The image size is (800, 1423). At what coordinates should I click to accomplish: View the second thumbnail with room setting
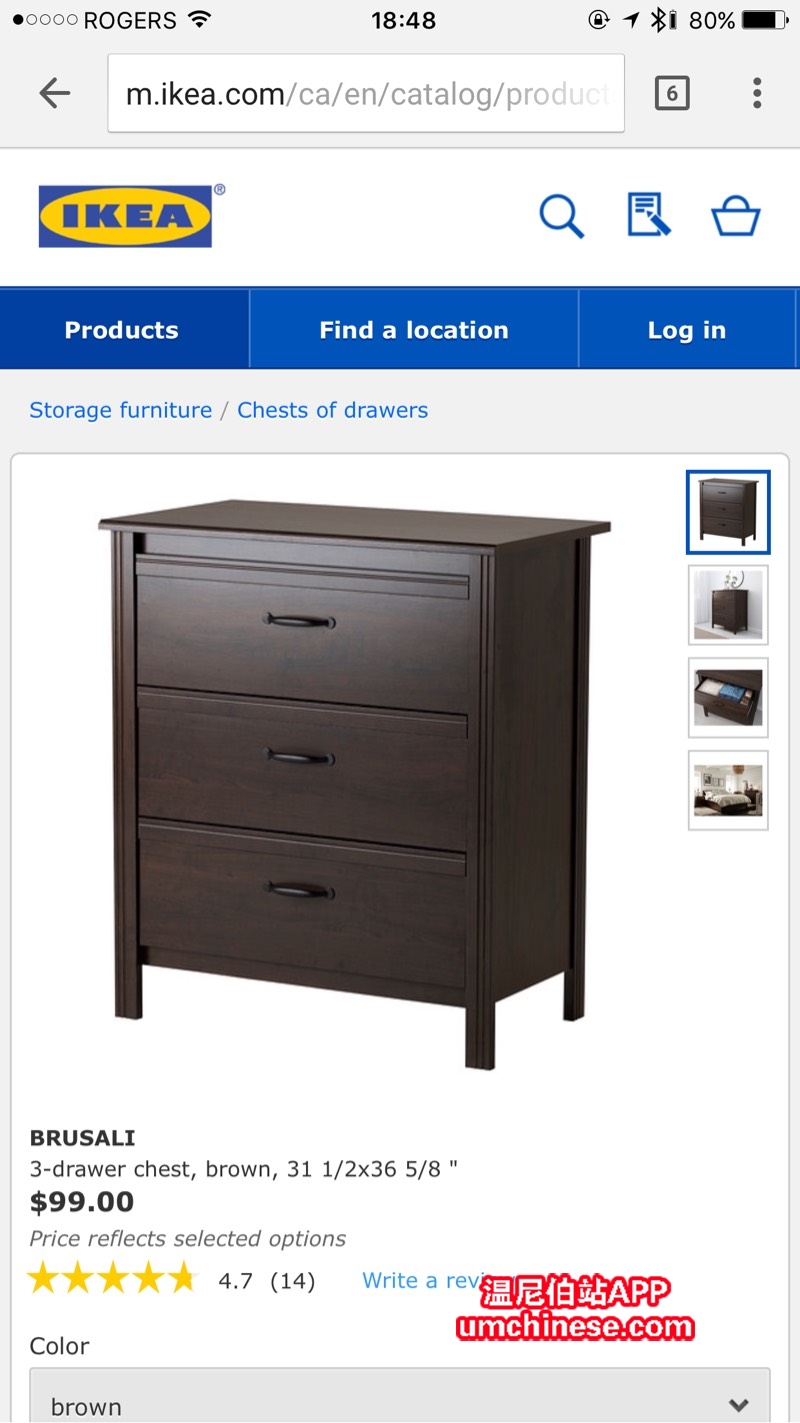pyautogui.click(x=728, y=605)
